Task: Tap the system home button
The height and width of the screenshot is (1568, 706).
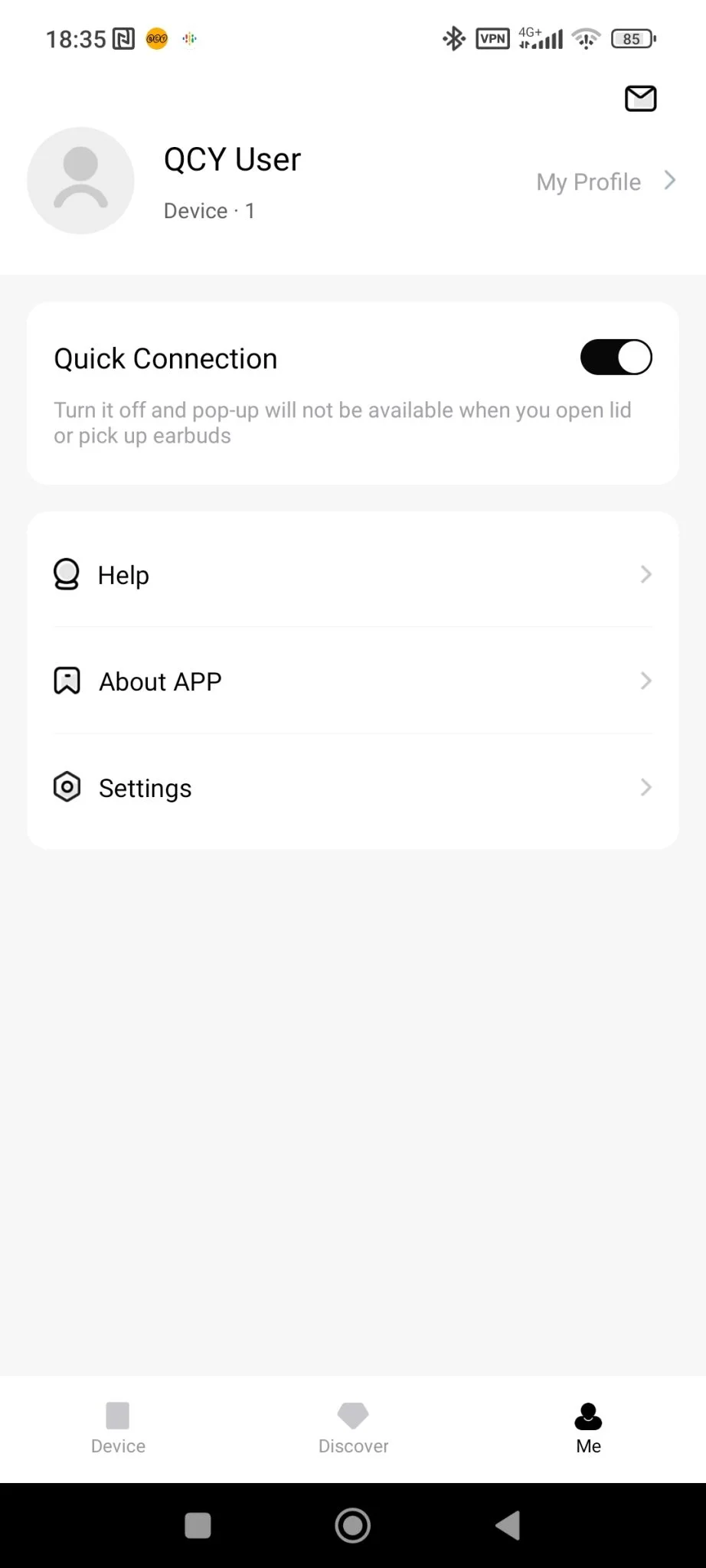Action: 353,1525
